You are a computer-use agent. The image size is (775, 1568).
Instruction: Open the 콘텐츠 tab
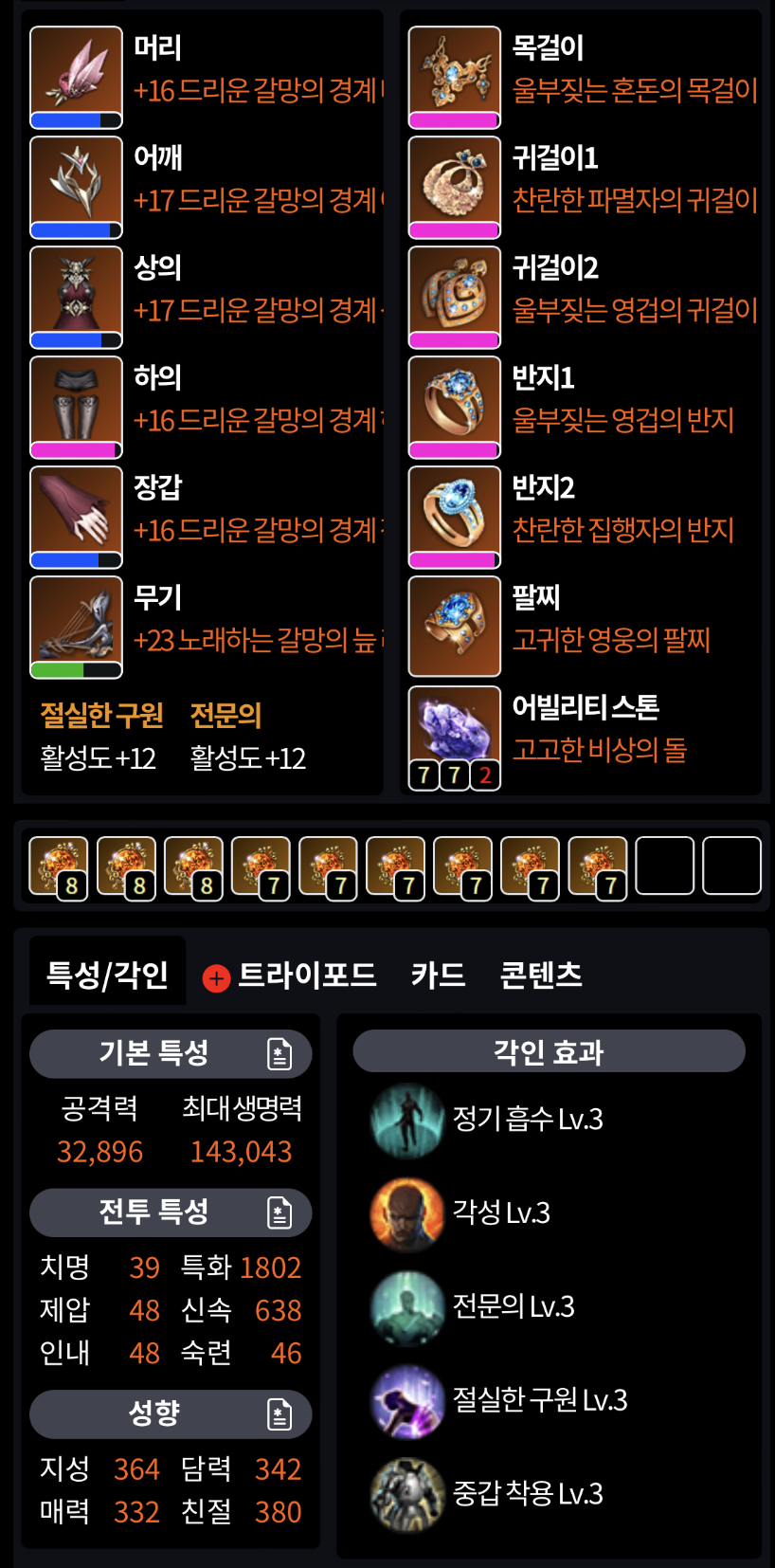point(541,975)
